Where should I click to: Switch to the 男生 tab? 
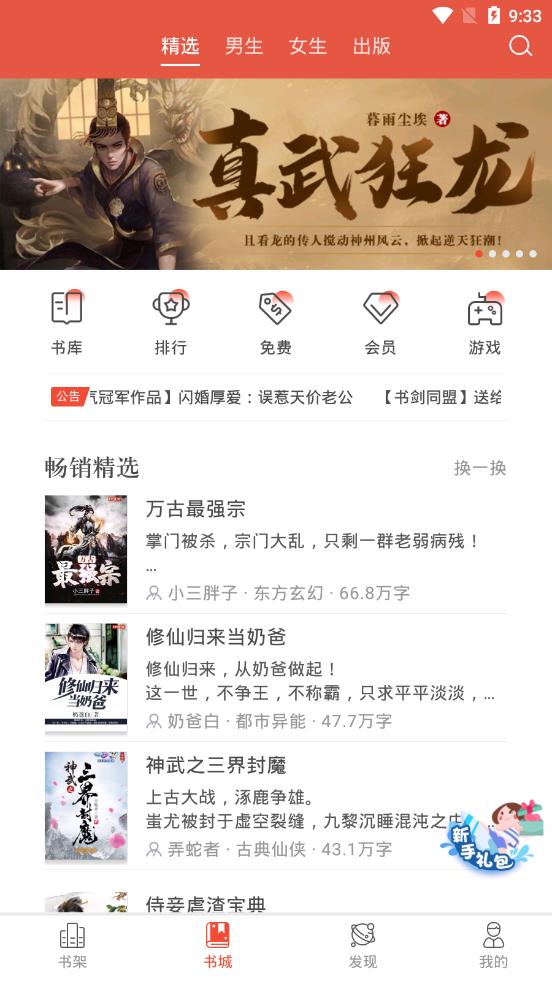coord(244,46)
